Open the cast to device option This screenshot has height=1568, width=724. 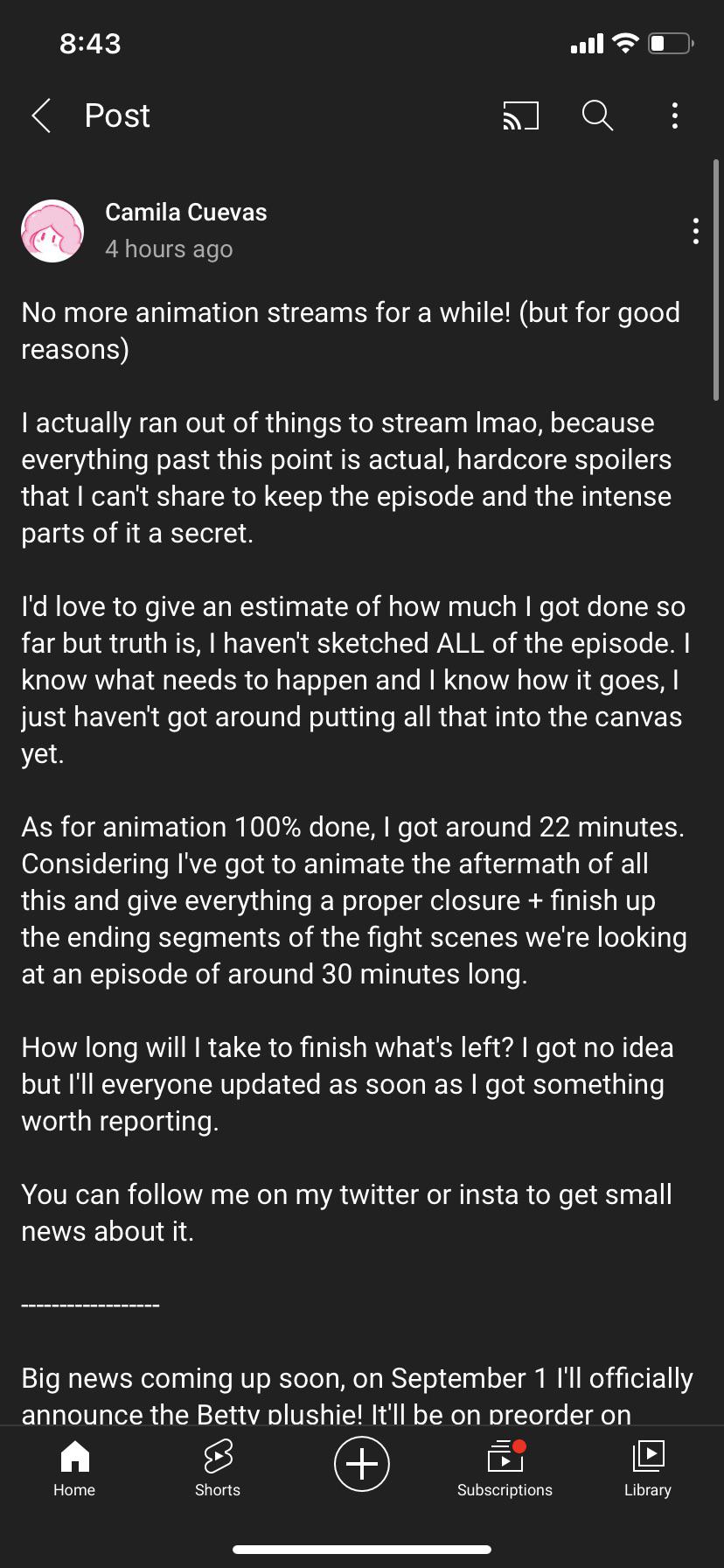tap(520, 115)
